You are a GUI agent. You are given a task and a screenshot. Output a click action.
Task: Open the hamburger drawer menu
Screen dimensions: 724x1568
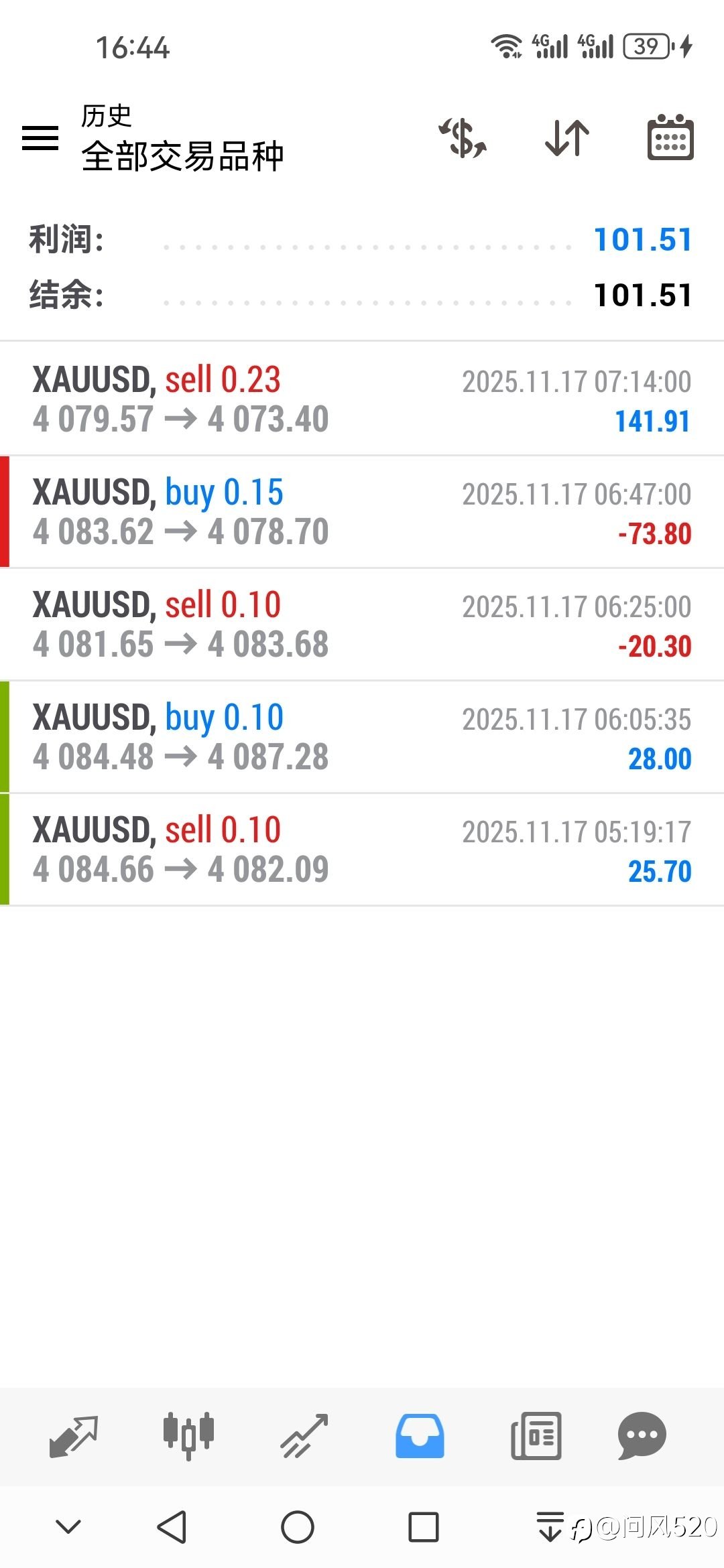pyautogui.click(x=40, y=138)
